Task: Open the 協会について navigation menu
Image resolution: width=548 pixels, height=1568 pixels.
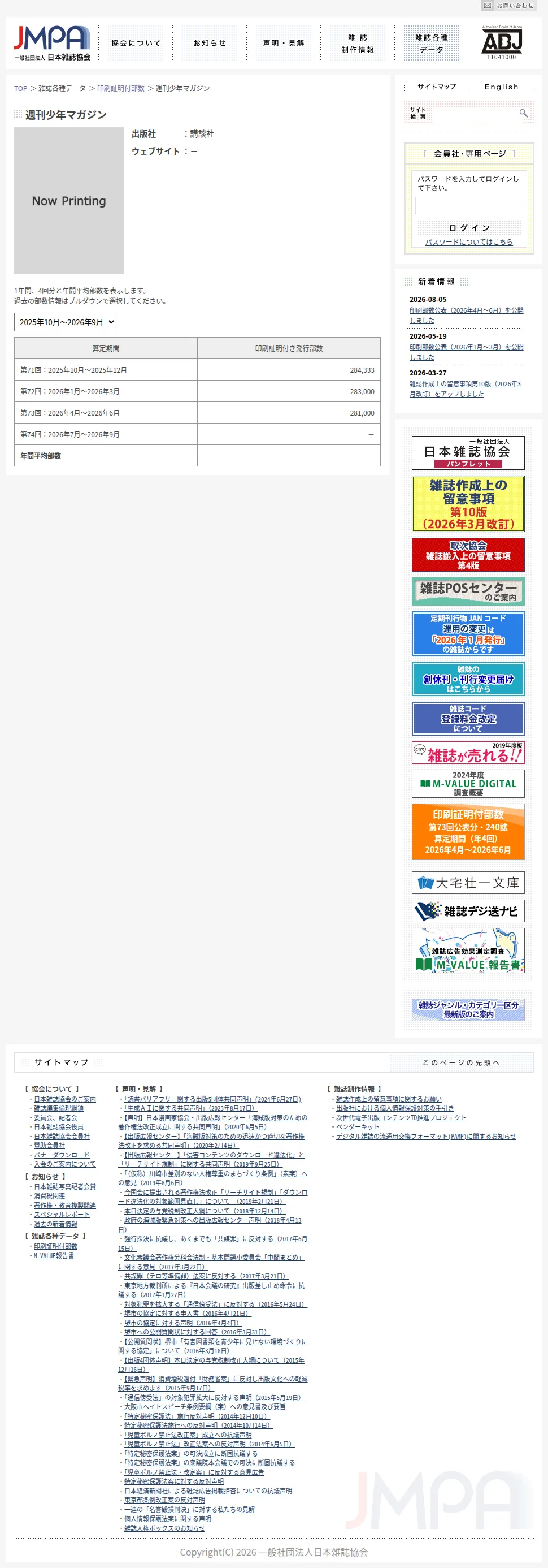Action: [x=136, y=43]
